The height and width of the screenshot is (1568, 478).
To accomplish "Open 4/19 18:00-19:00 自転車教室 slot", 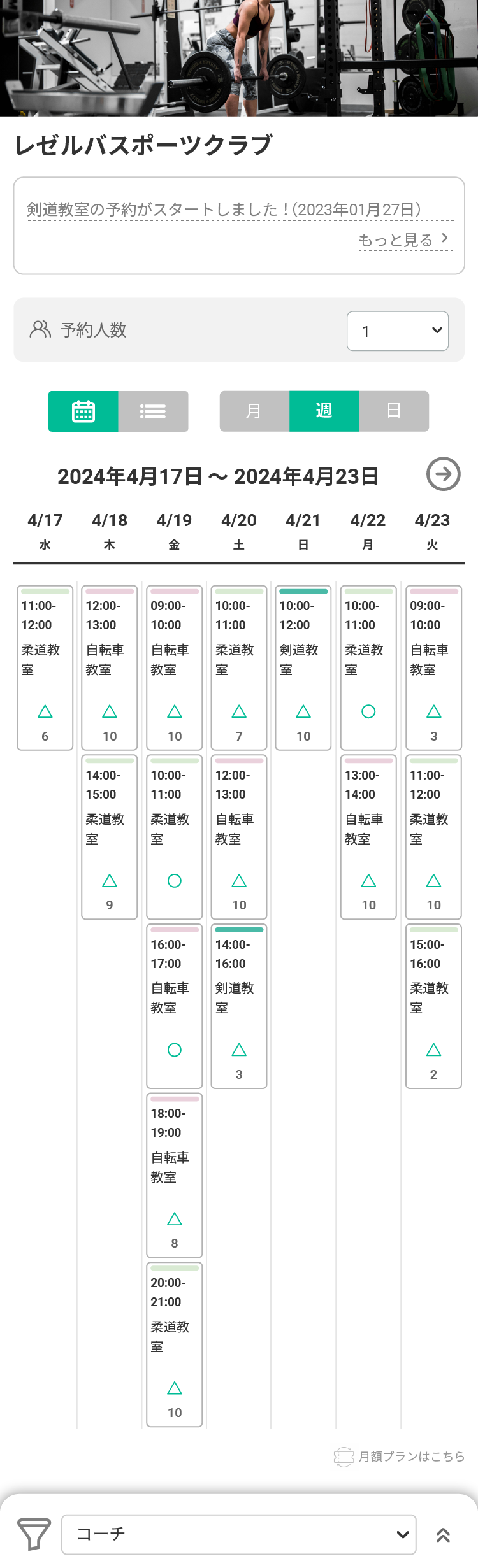I will pyautogui.click(x=175, y=1175).
